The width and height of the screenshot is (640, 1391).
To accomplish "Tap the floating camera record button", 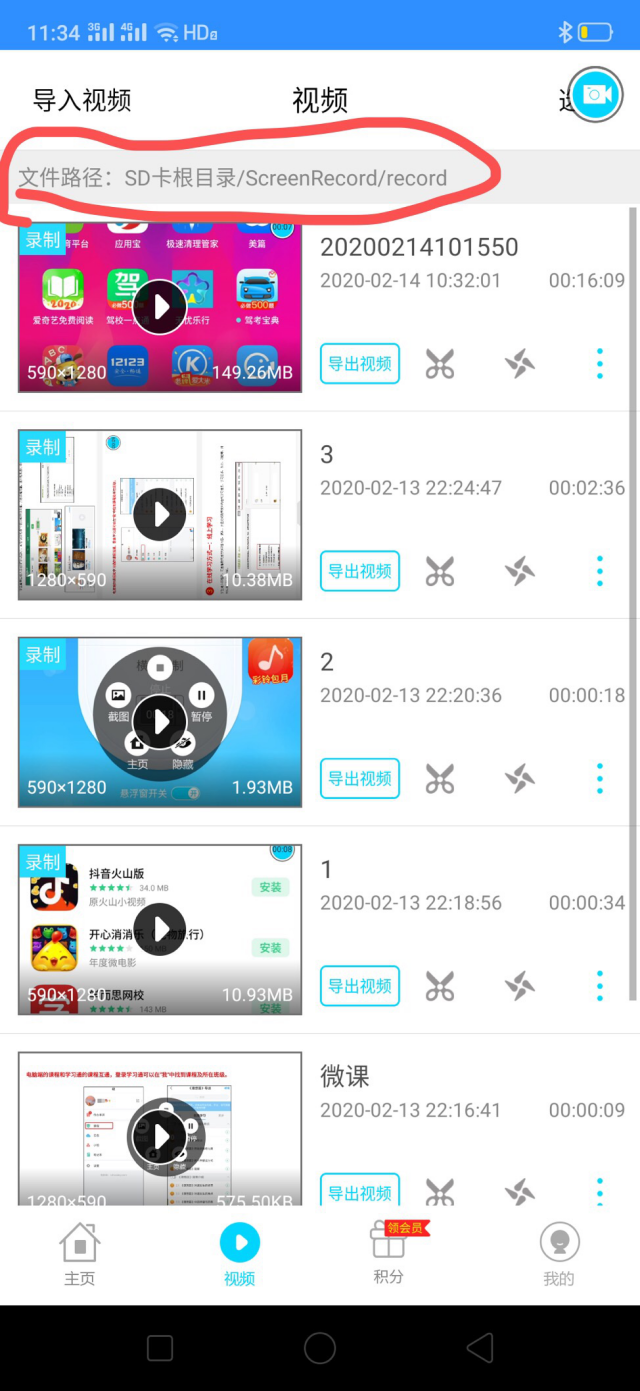I will point(595,94).
